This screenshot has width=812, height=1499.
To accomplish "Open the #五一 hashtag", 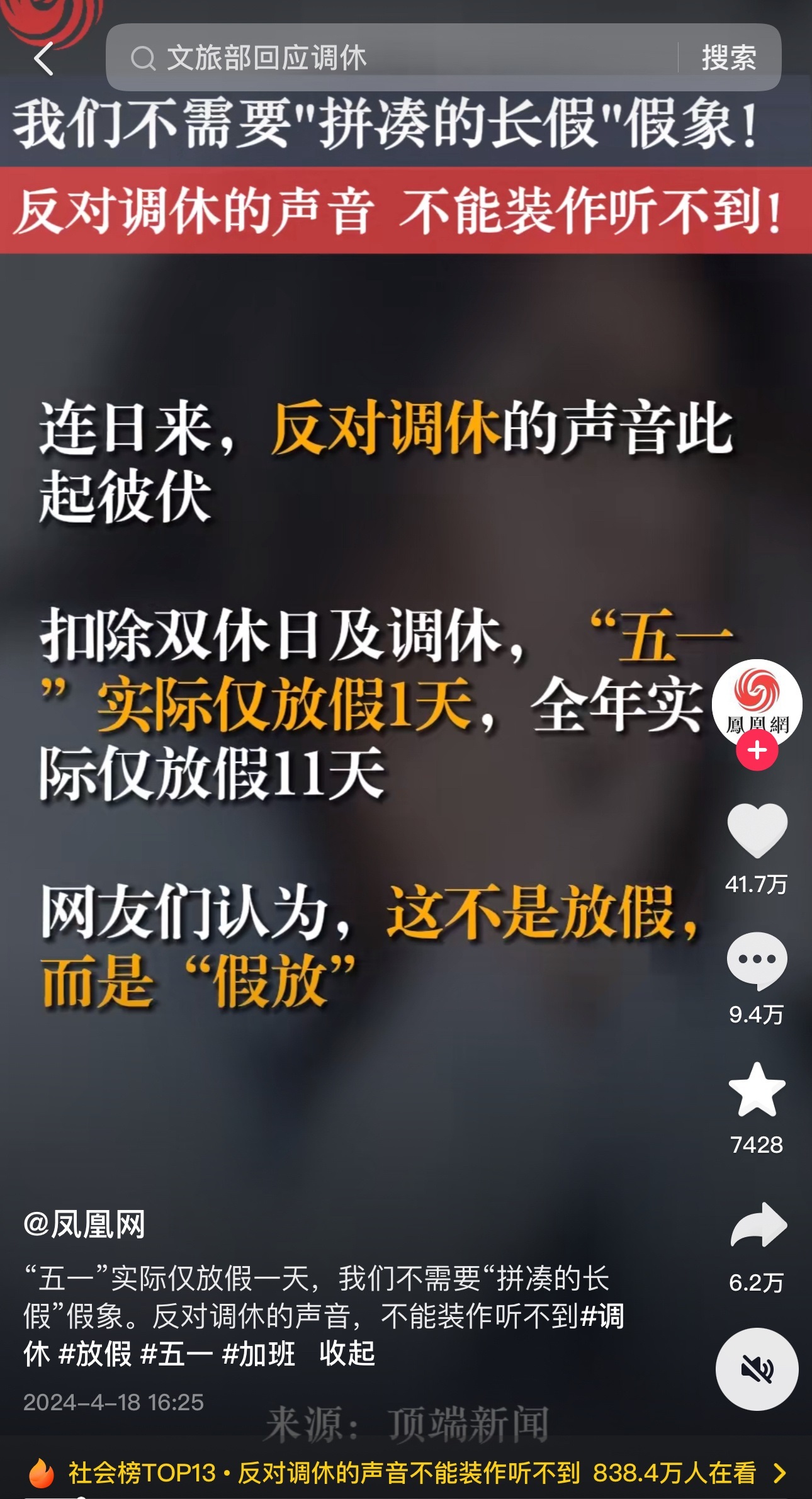I will tap(176, 1354).
